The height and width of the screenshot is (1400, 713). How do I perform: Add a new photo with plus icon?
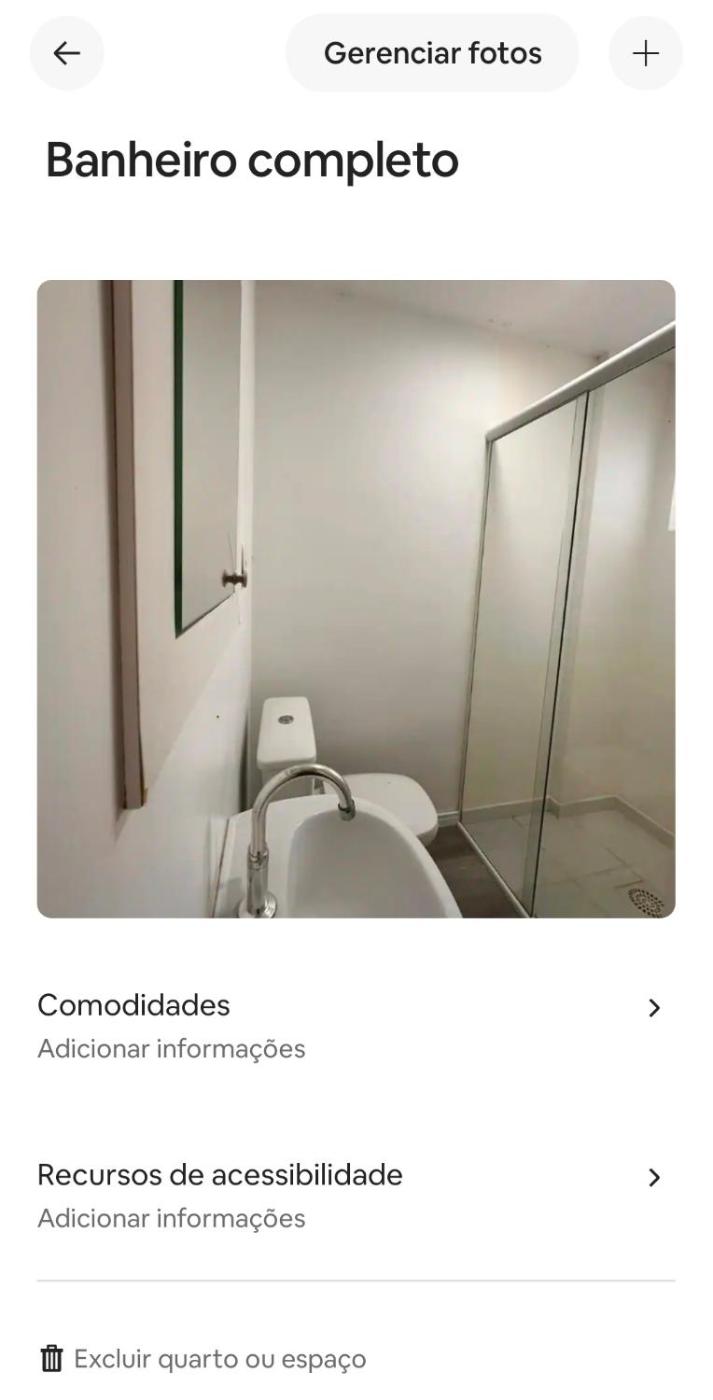(x=646, y=54)
